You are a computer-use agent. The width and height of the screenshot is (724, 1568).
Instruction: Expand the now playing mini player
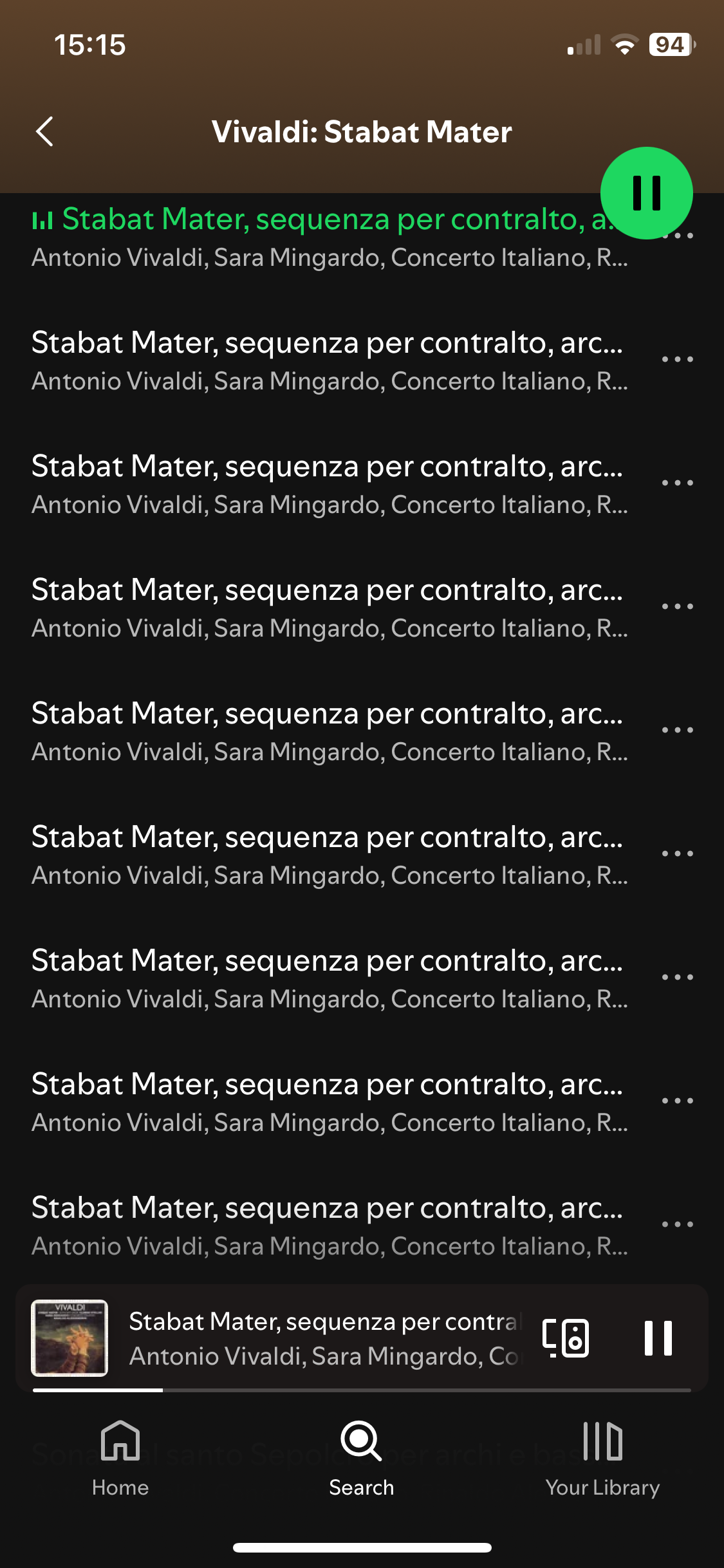pos(322,1338)
